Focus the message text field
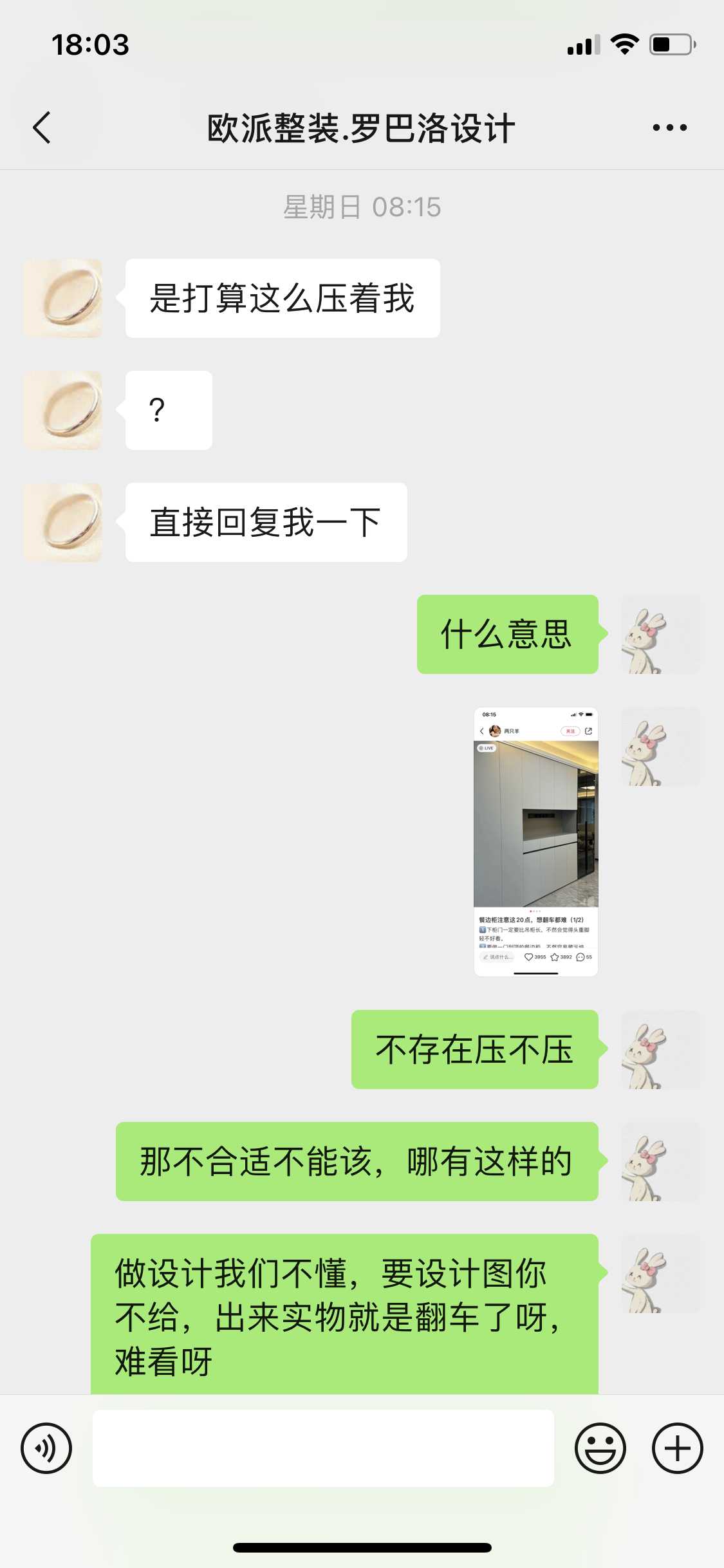Screen dimensions: 724x1568 pos(323,1448)
